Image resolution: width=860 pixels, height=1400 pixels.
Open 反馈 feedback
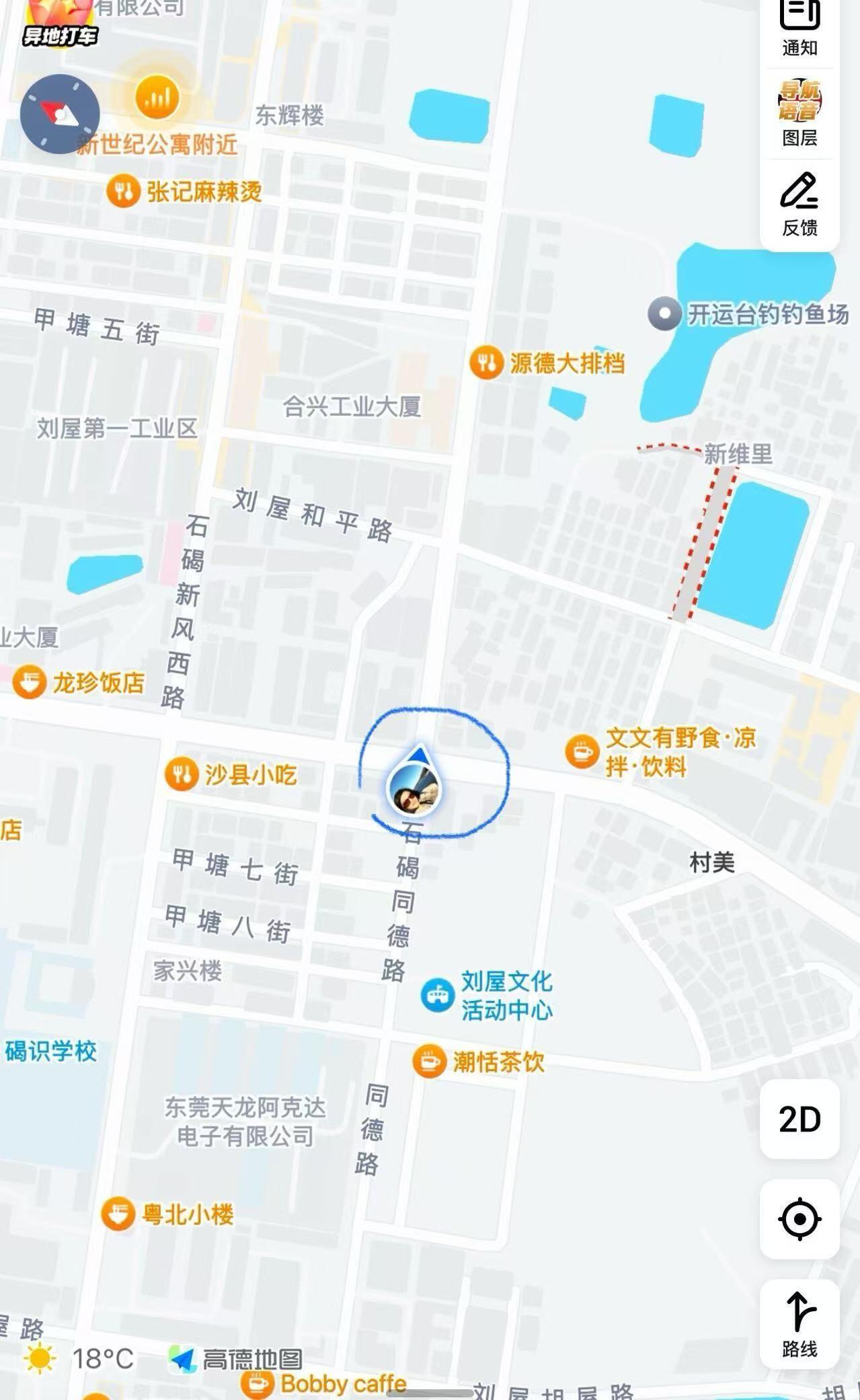(799, 205)
